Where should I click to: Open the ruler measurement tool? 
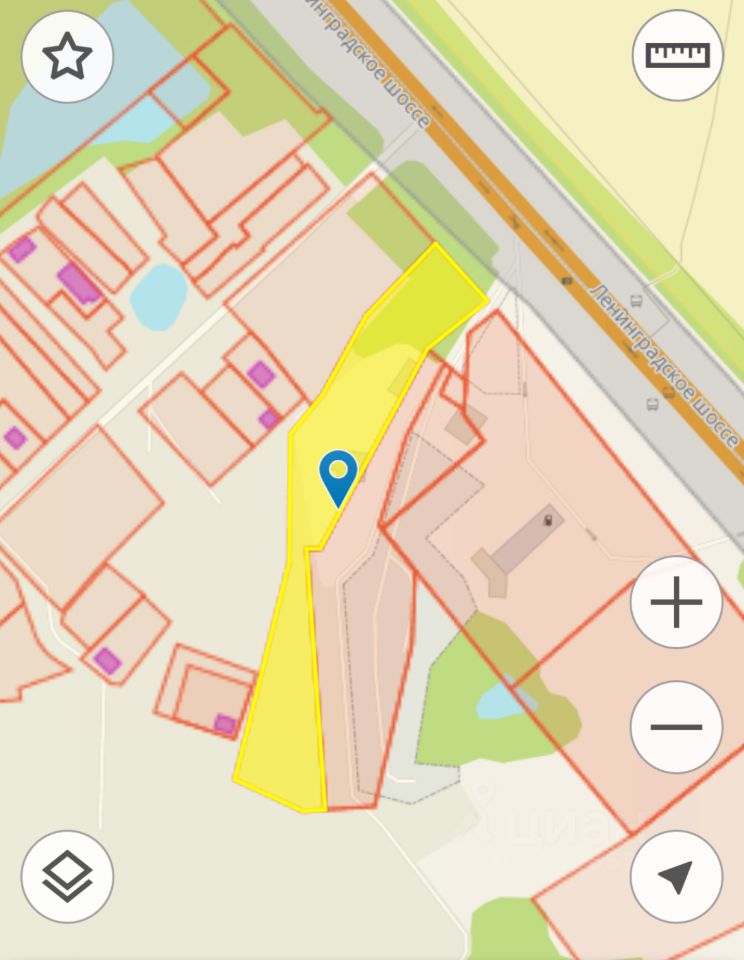pyautogui.click(x=677, y=55)
